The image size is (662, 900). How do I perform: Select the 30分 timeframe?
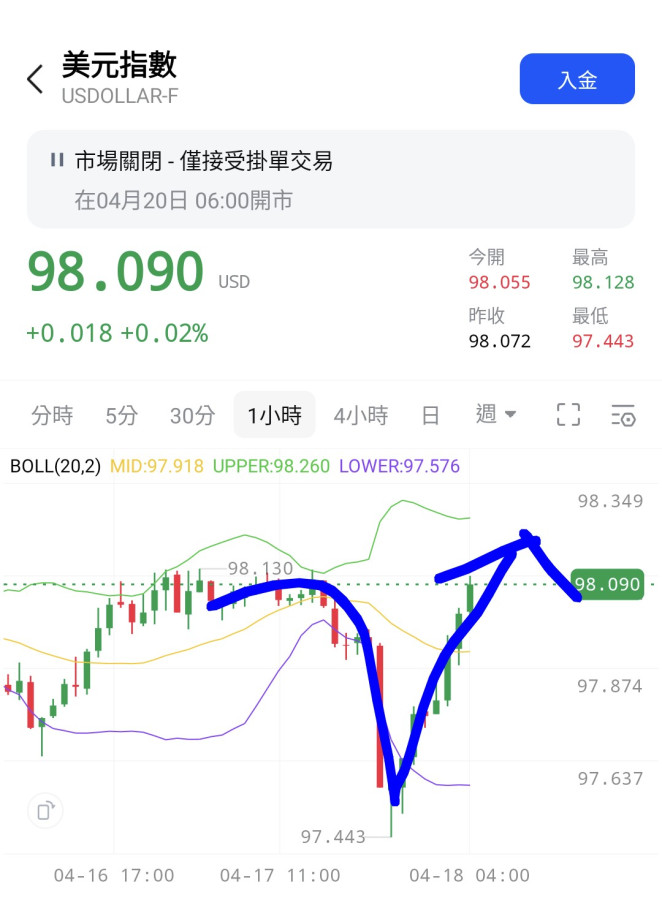pyautogui.click(x=192, y=415)
